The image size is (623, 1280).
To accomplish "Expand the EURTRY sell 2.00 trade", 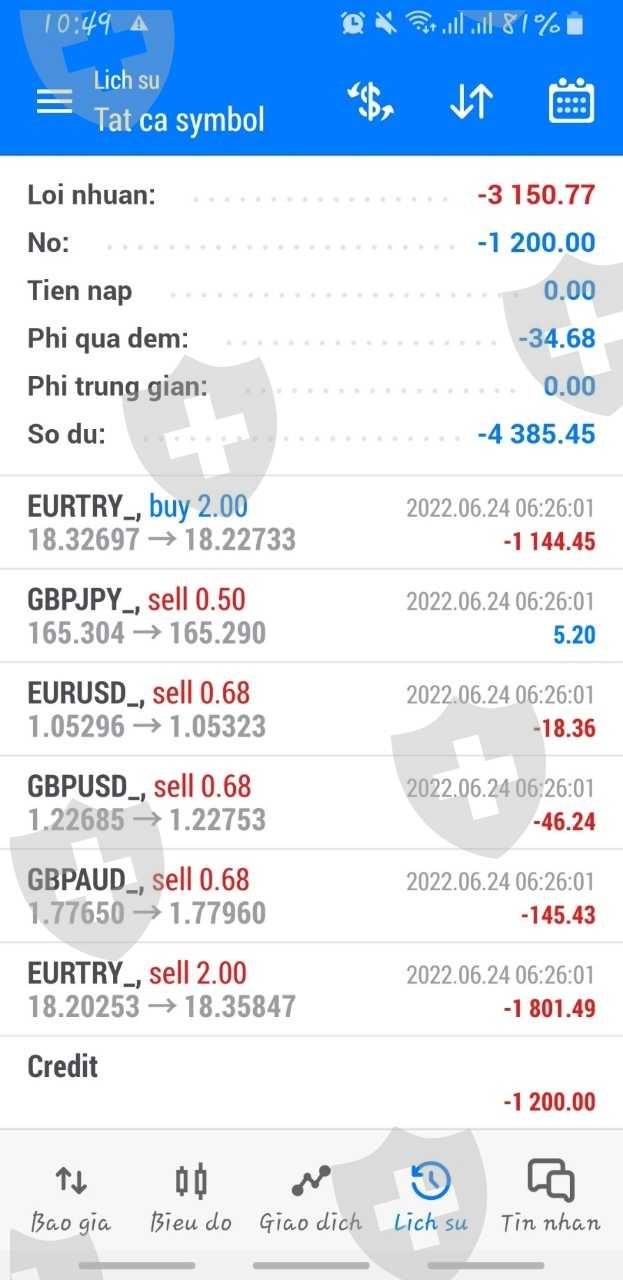I will [311, 990].
